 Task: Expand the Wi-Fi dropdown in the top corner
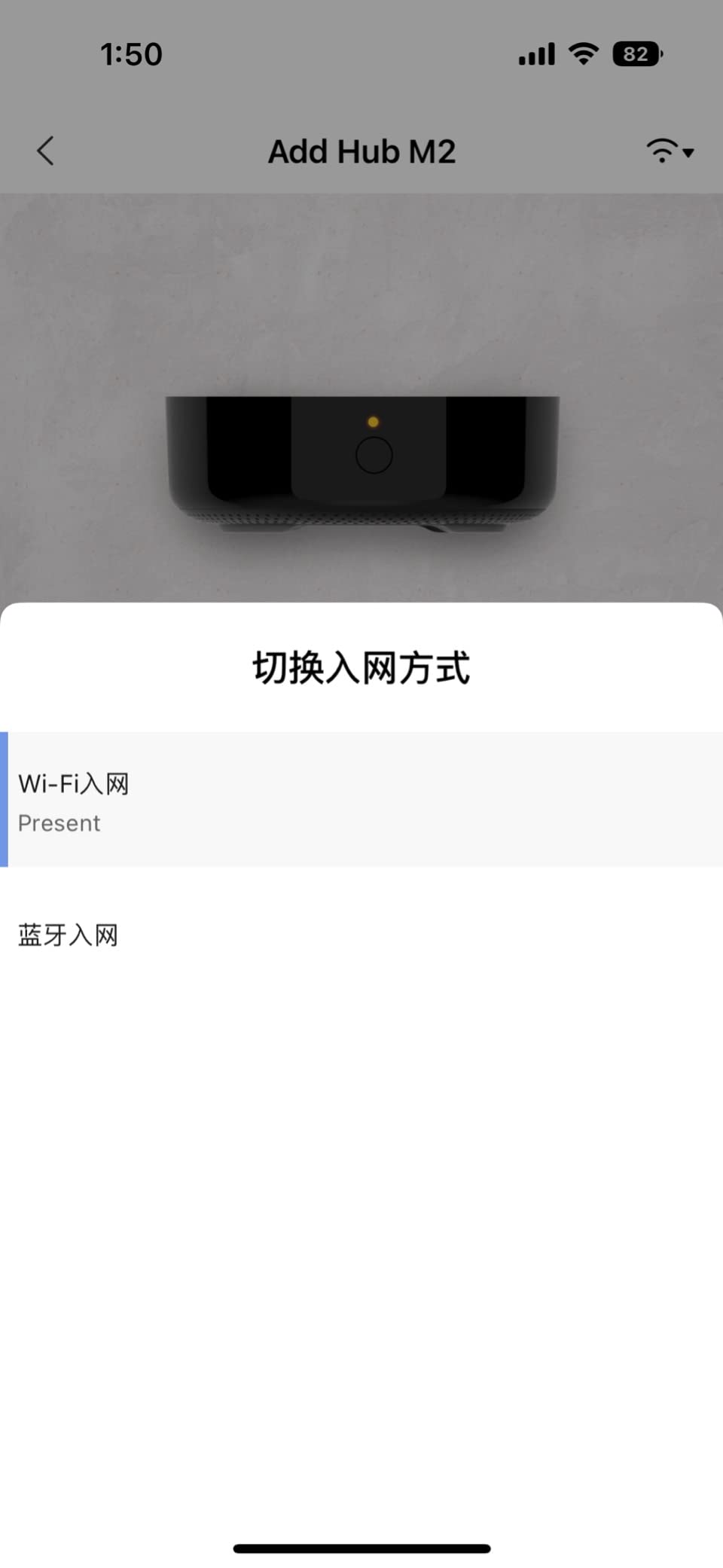coord(670,151)
